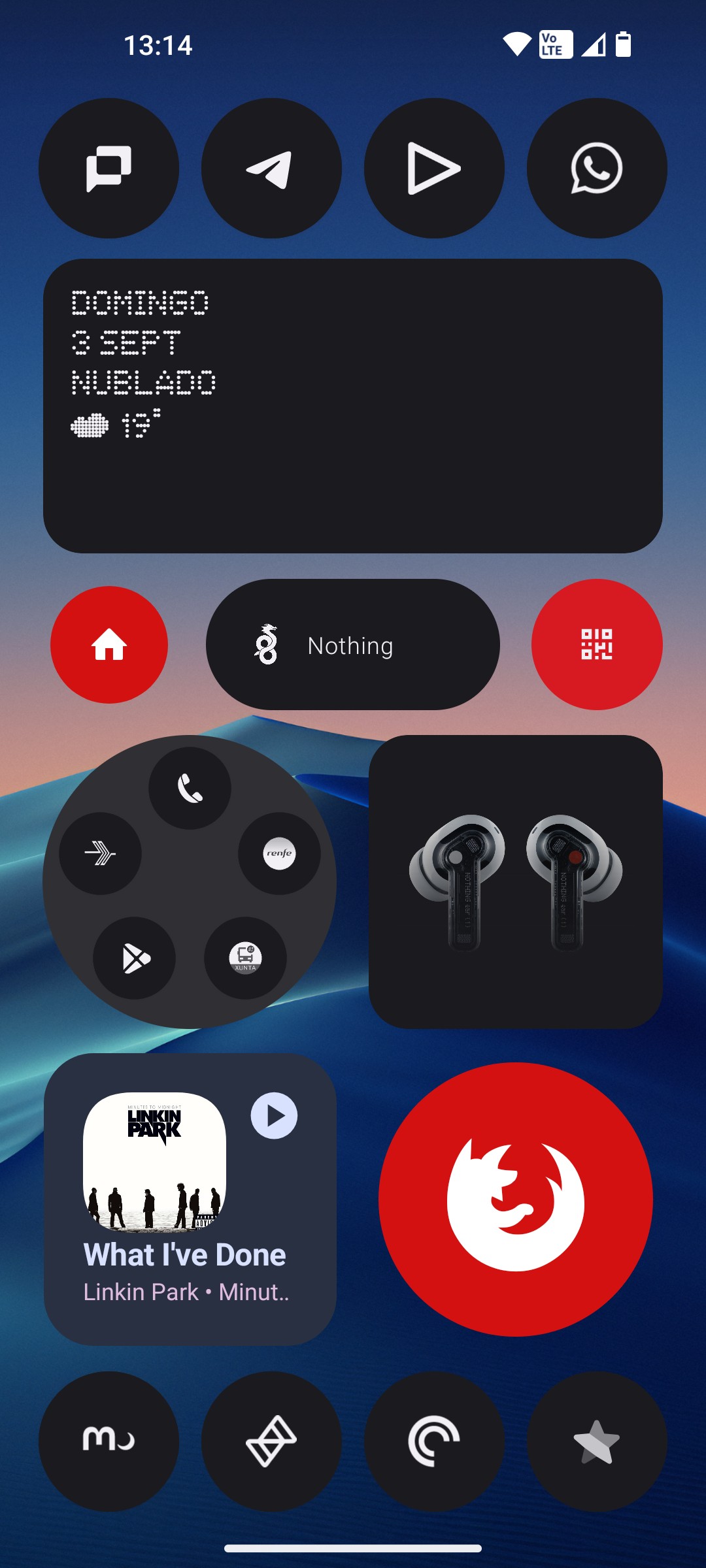Launch the Renfe app
Viewport: 706px width, 1568px height.
point(279,853)
